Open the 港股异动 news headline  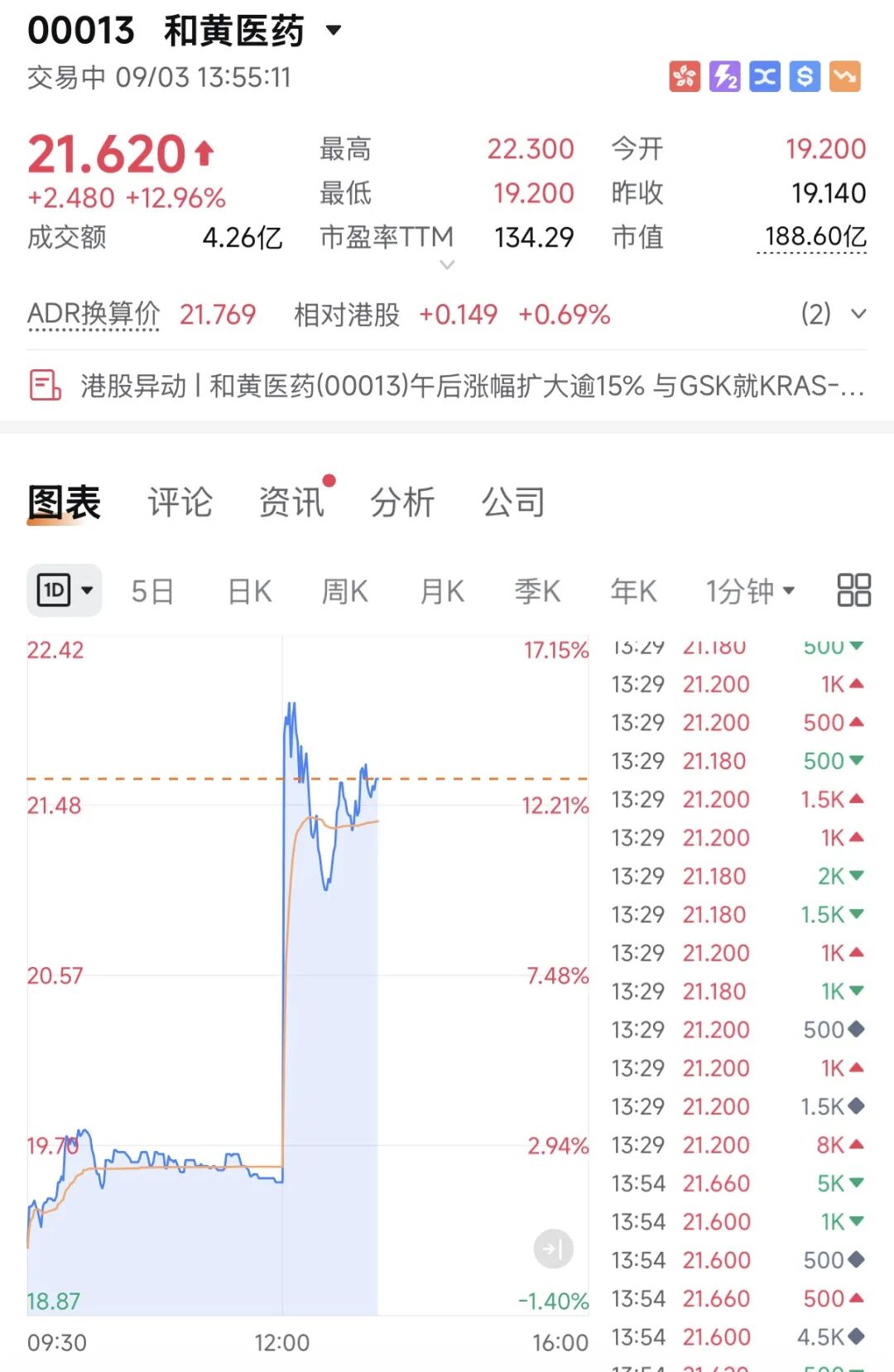447,386
